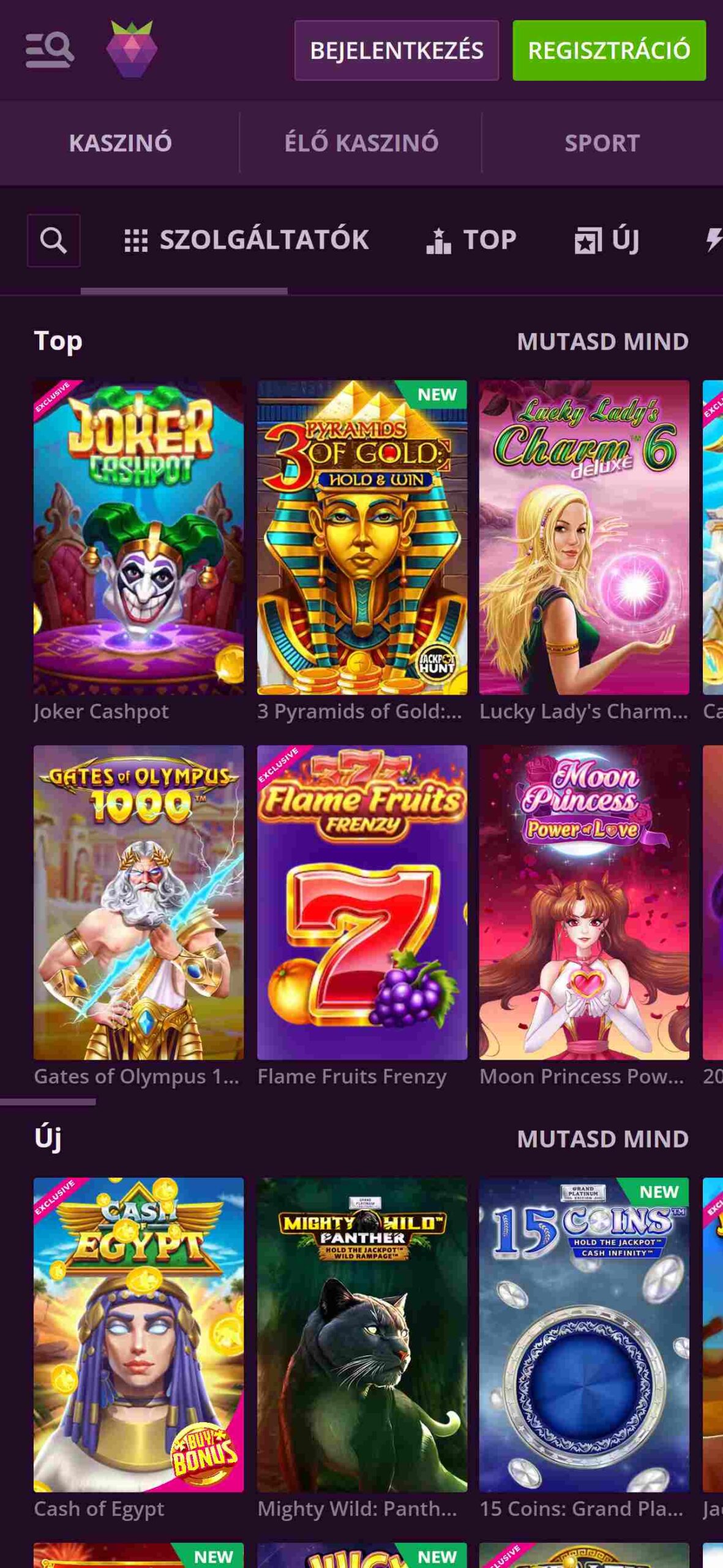Image resolution: width=723 pixels, height=1568 pixels.
Task: Open Moon Princess Power of Love
Action: 584,902
